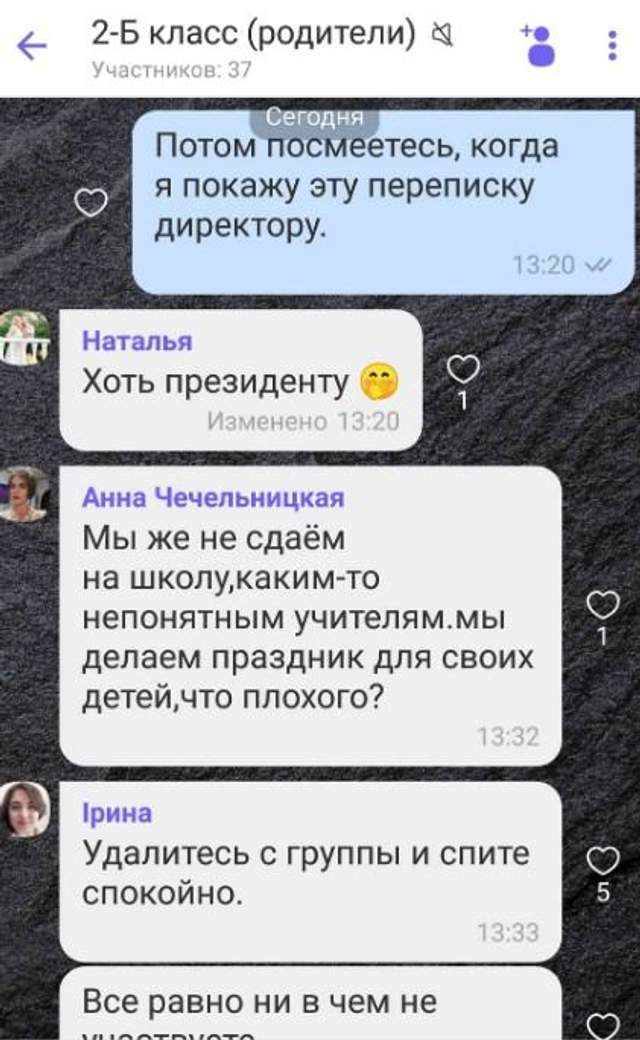Image resolution: width=640 pixels, height=1040 pixels.
Task: Go back from the 2-Б класс chat
Action: (x=33, y=46)
